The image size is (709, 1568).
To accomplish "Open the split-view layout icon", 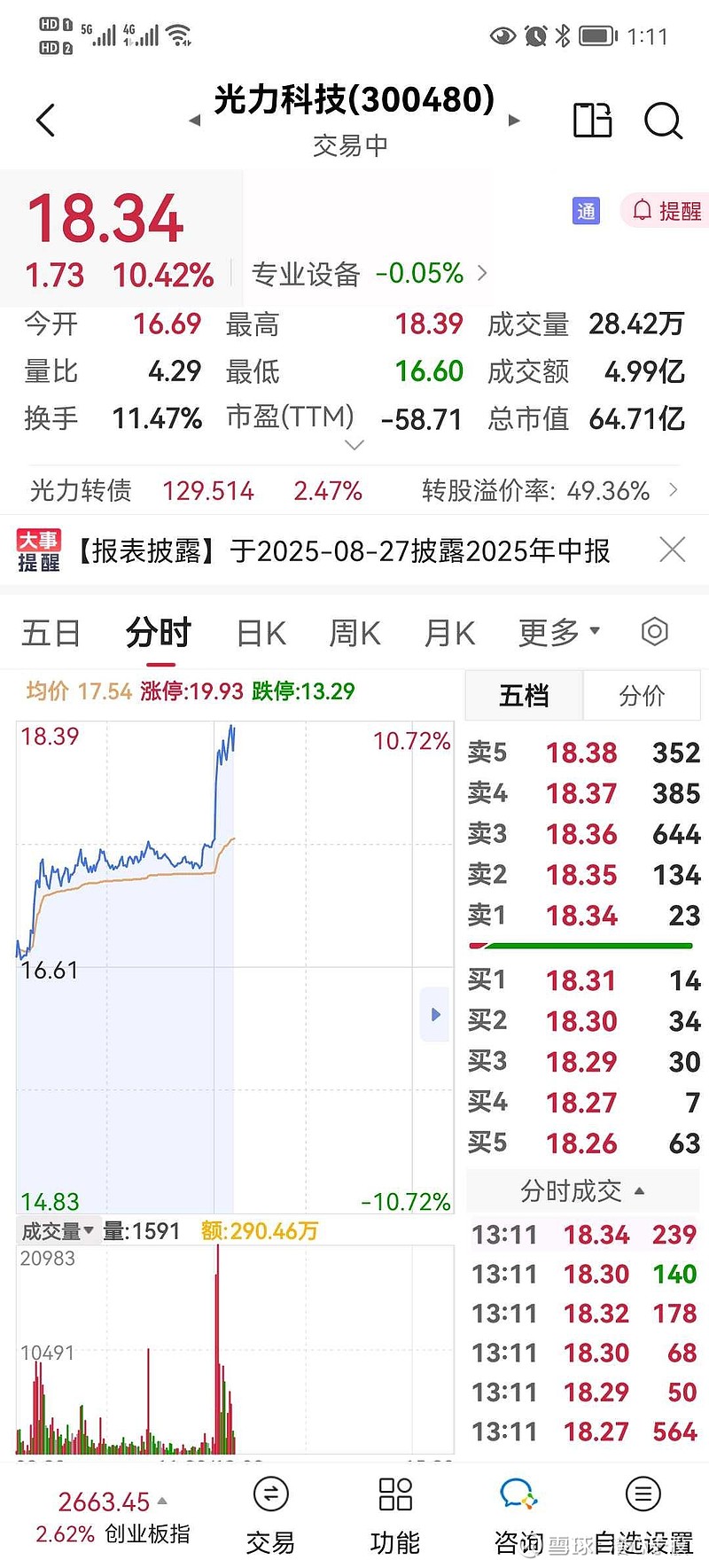I will (x=593, y=120).
